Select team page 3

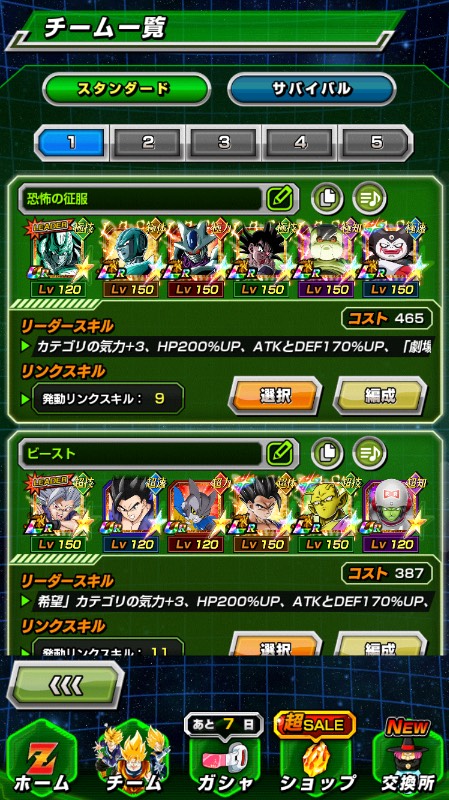tap(224, 143)
